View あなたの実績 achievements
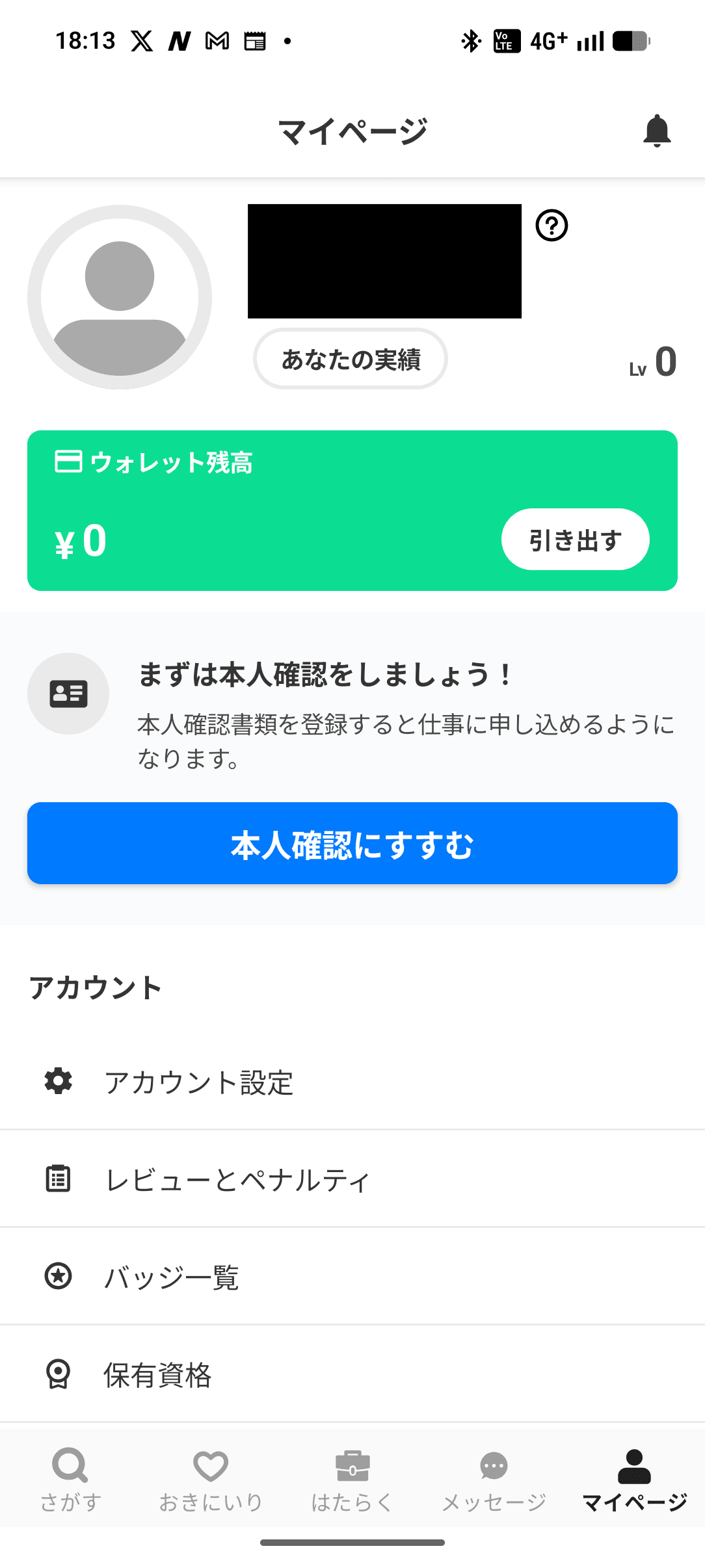 click(351, 359)
